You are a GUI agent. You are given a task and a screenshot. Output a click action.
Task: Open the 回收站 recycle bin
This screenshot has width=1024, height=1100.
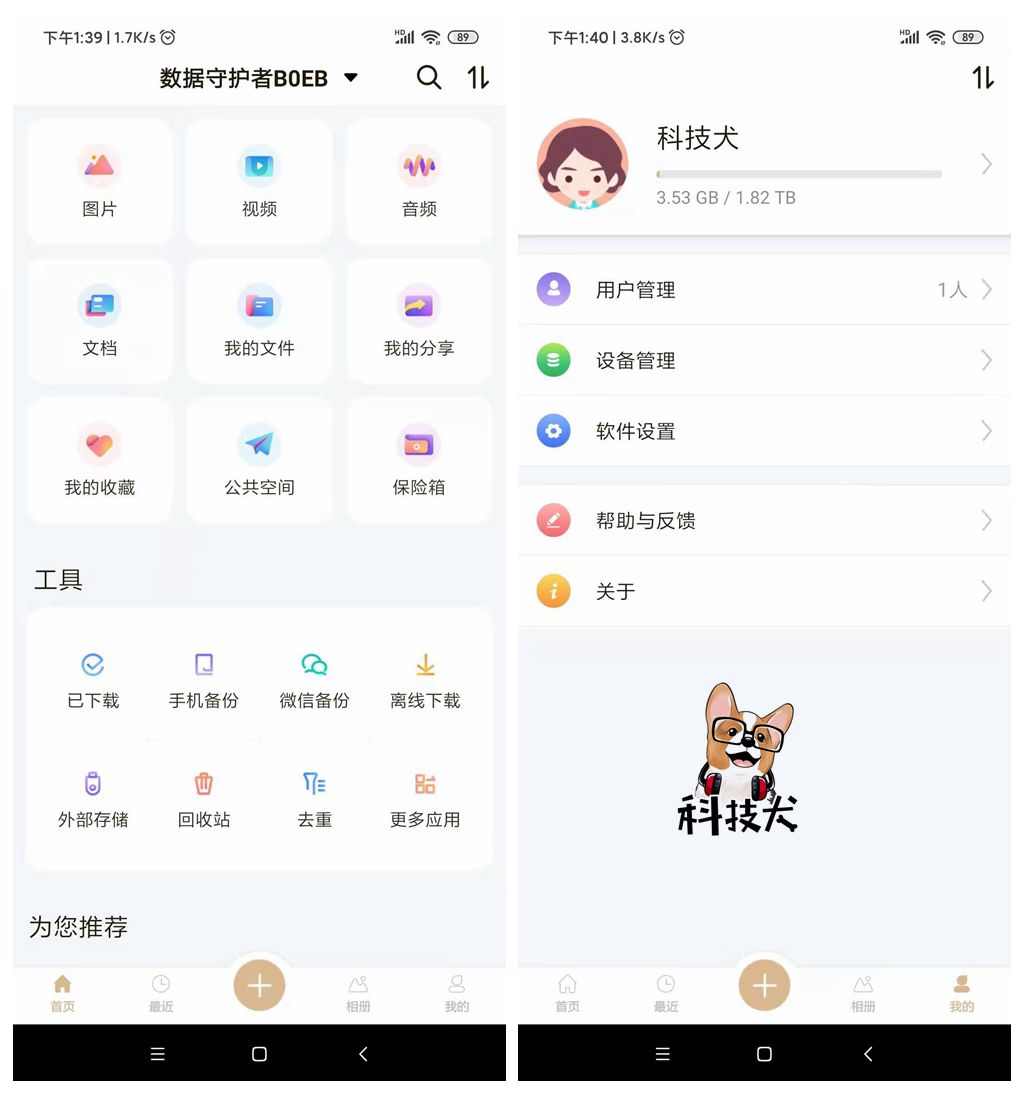(204, 799)
